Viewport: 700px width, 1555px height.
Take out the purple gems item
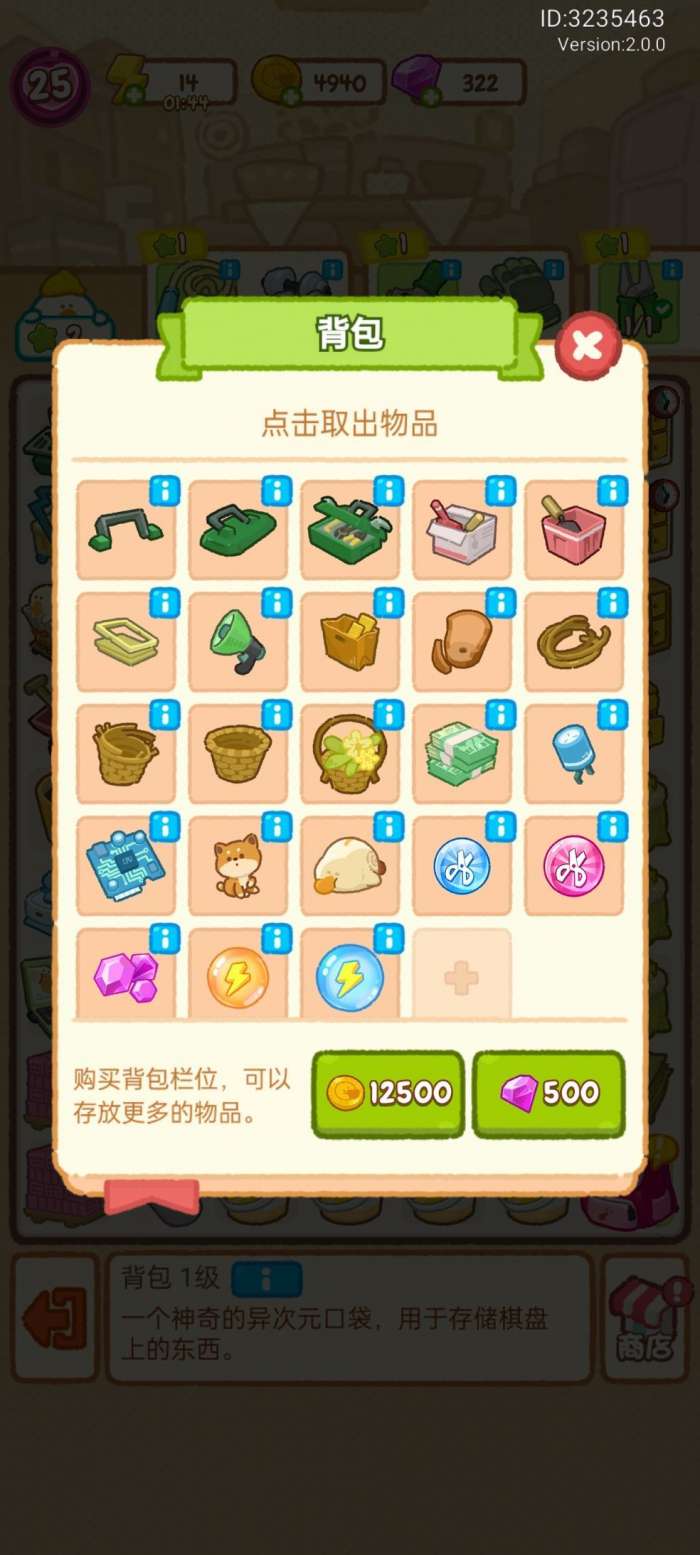(x=125, y=975)
